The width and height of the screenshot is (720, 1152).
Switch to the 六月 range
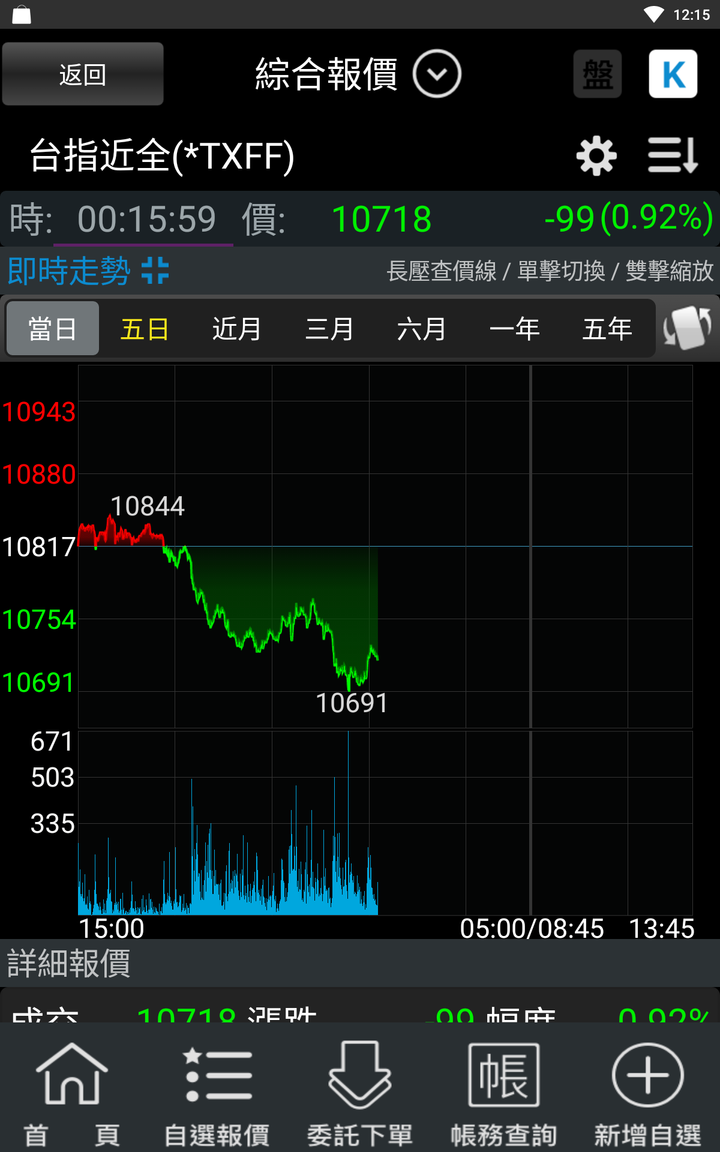pos(422,328)
